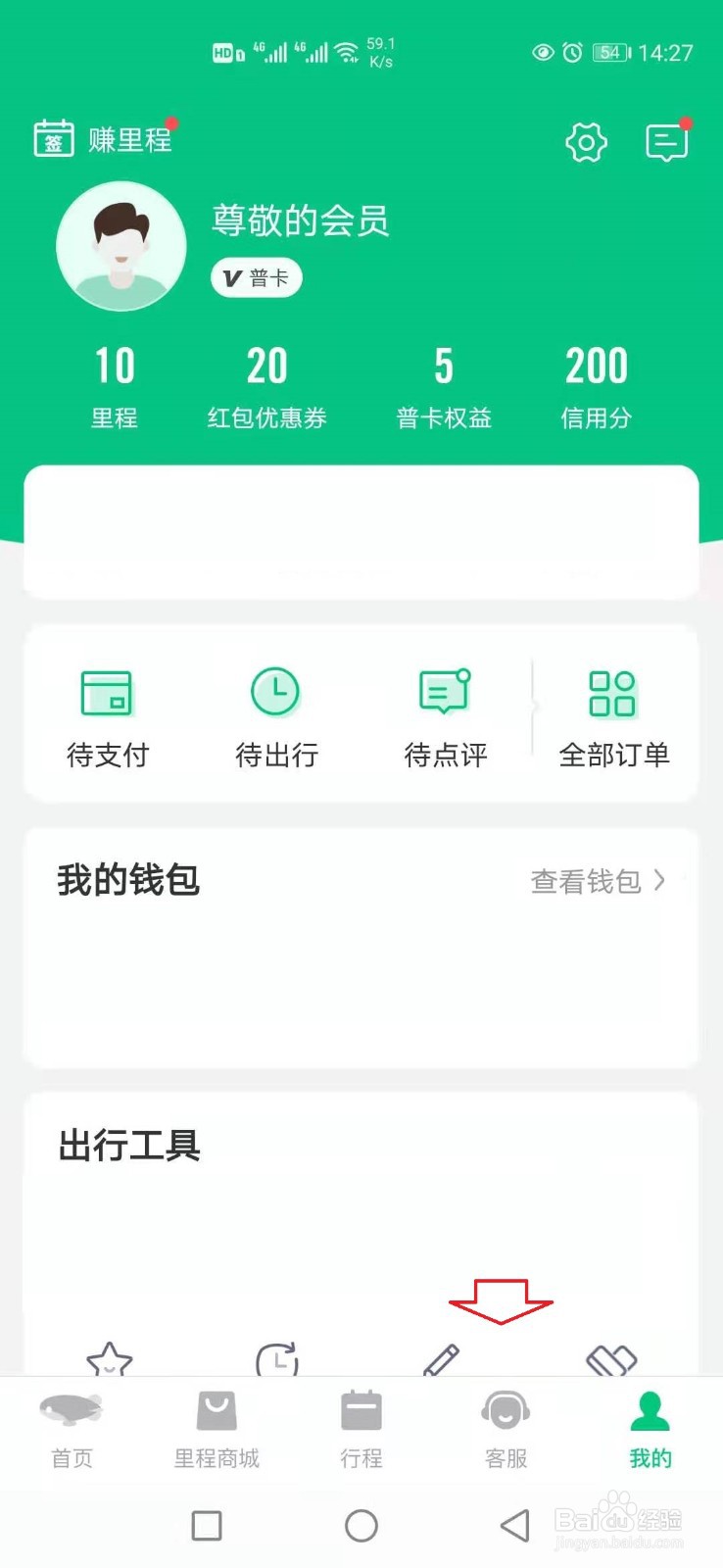Open the 待点评 pending review orders icon
Image resolution: width=723 pixels, height=1568 pixels.
445,691
